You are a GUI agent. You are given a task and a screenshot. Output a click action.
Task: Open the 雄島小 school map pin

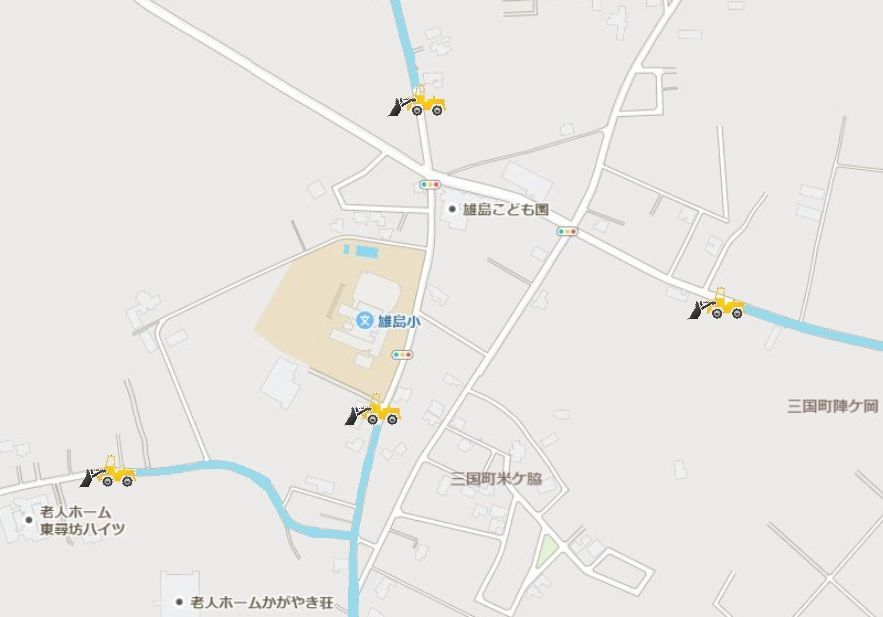click(365, 321)
